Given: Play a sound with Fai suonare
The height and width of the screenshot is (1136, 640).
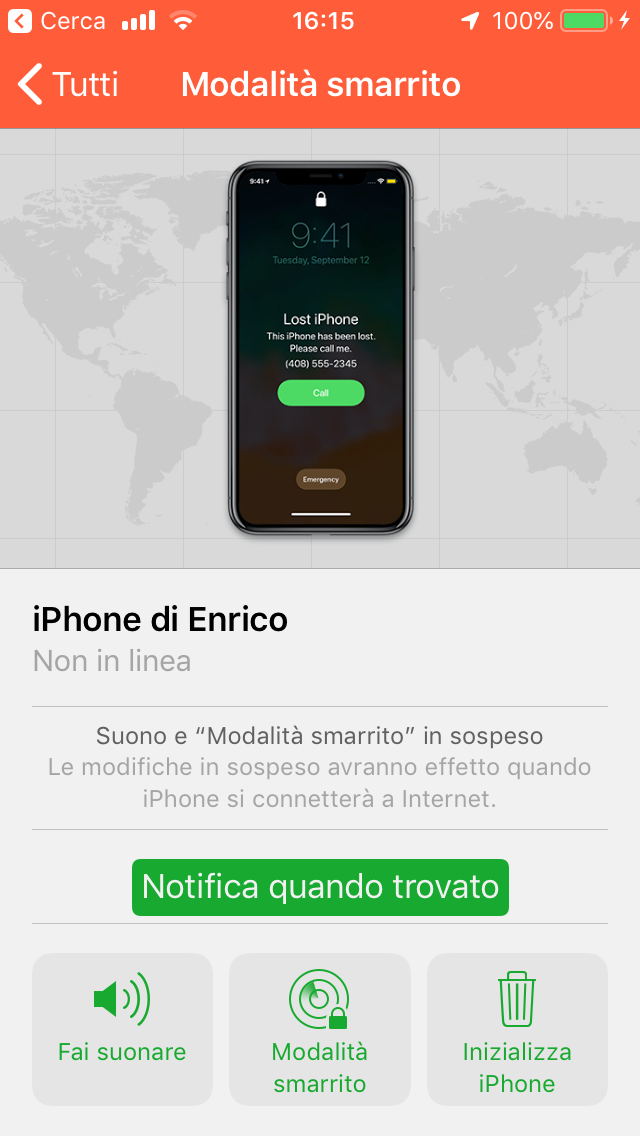Looking at the screenshot, I should point(122,1029).
